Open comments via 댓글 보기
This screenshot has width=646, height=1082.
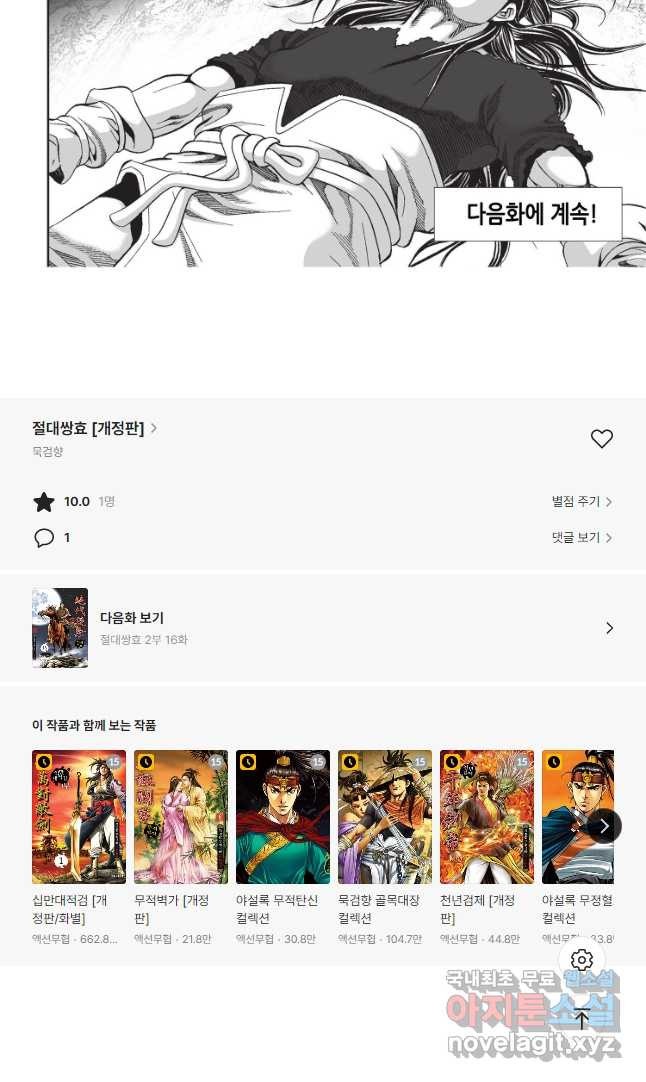pos(581,538)
